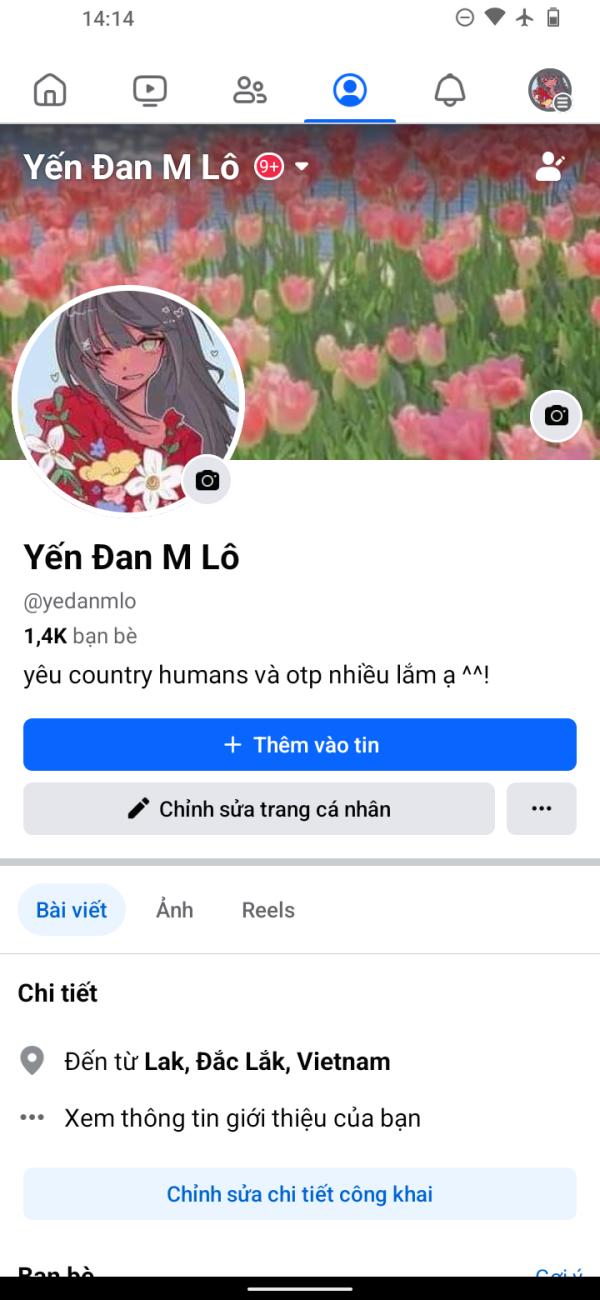Tap Thêm vào tin button
This screenshot has width=600, height=1300.
coord(300,745)
